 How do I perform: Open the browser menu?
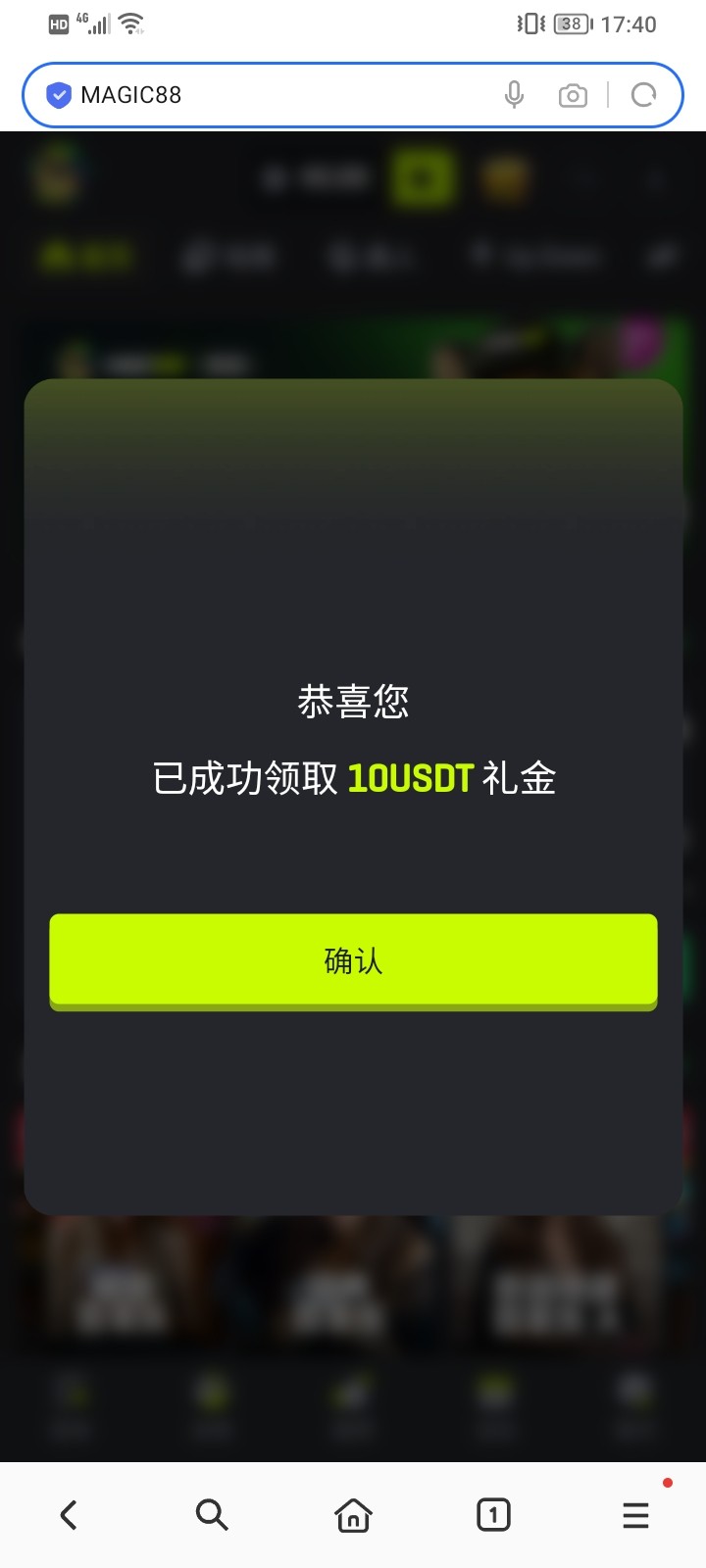[x=635, y=1514]
